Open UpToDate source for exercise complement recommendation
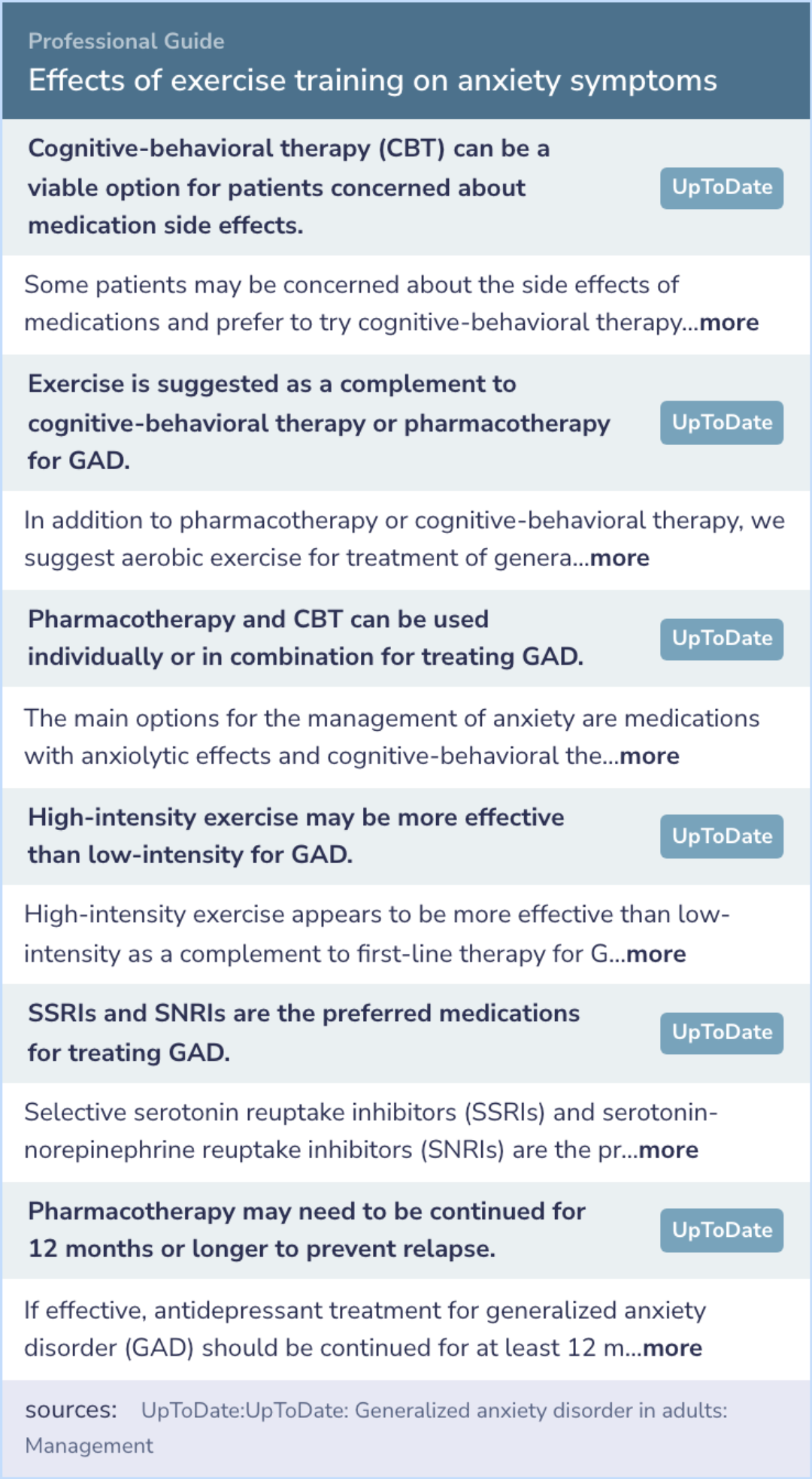Viewport: 812px width, 1479px height. tap(720, 423)
